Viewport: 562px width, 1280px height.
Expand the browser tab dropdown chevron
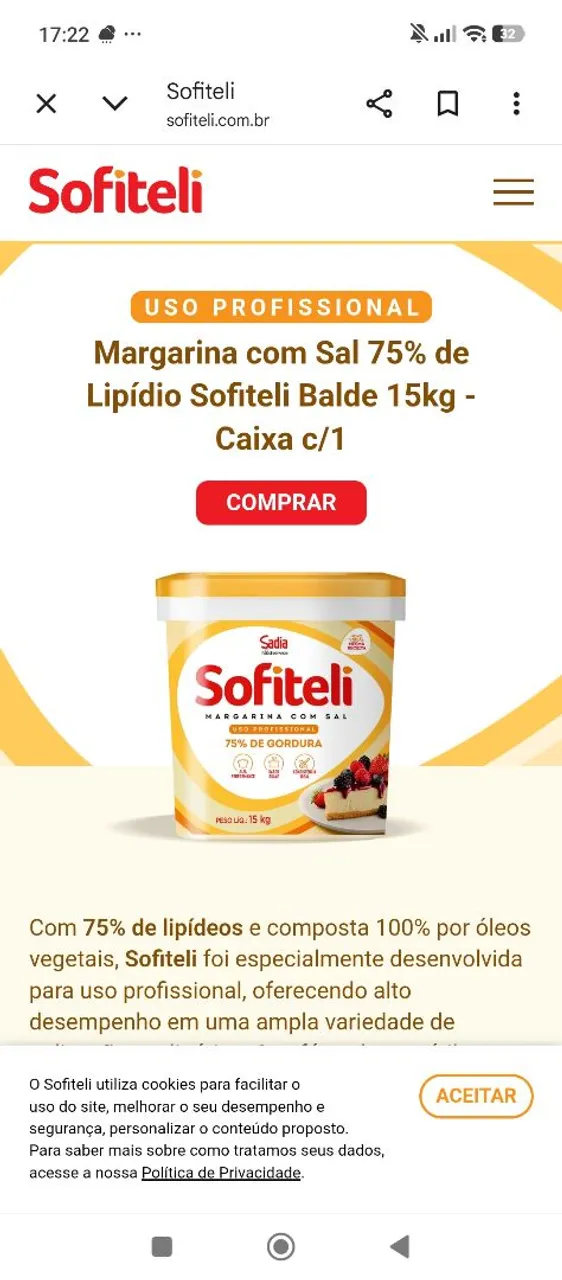click(x=116, y=103)
